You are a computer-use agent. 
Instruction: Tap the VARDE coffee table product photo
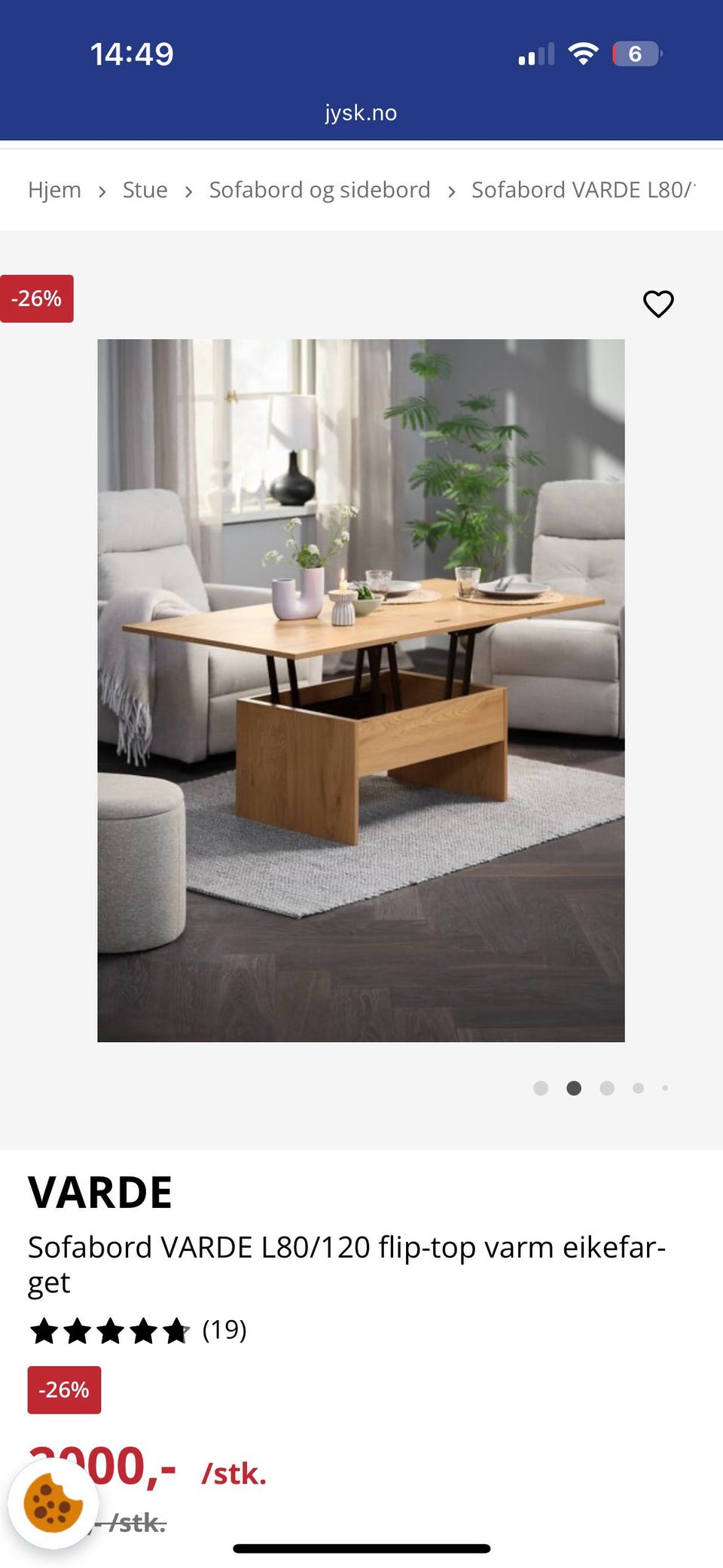coord(361,689)
